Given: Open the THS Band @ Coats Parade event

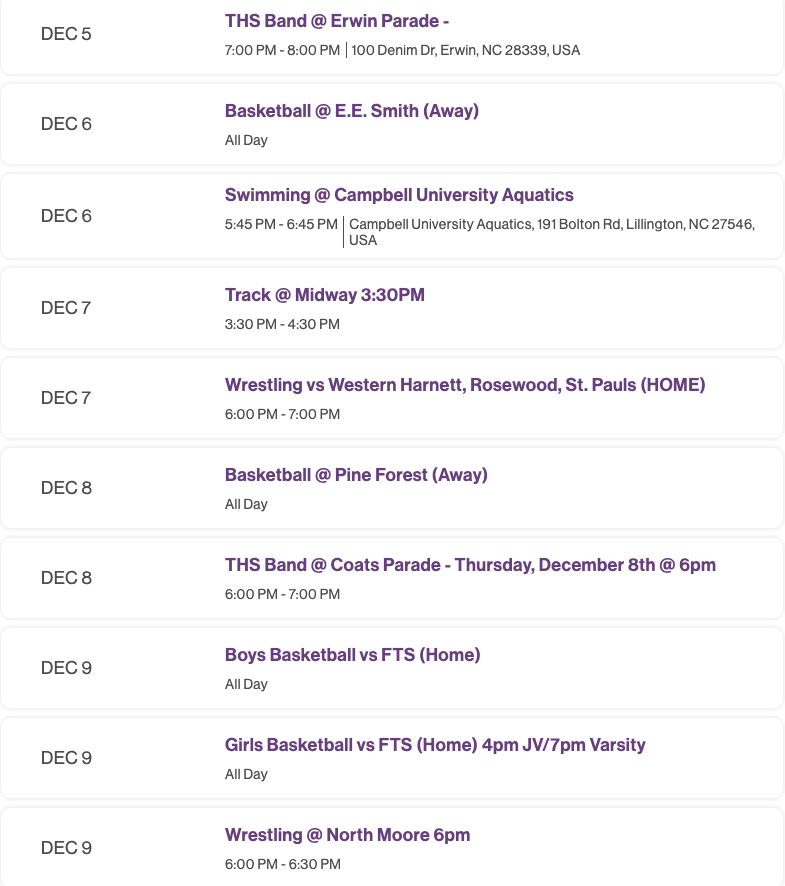Looking at the screenshot, I should (x=470, y=565).
